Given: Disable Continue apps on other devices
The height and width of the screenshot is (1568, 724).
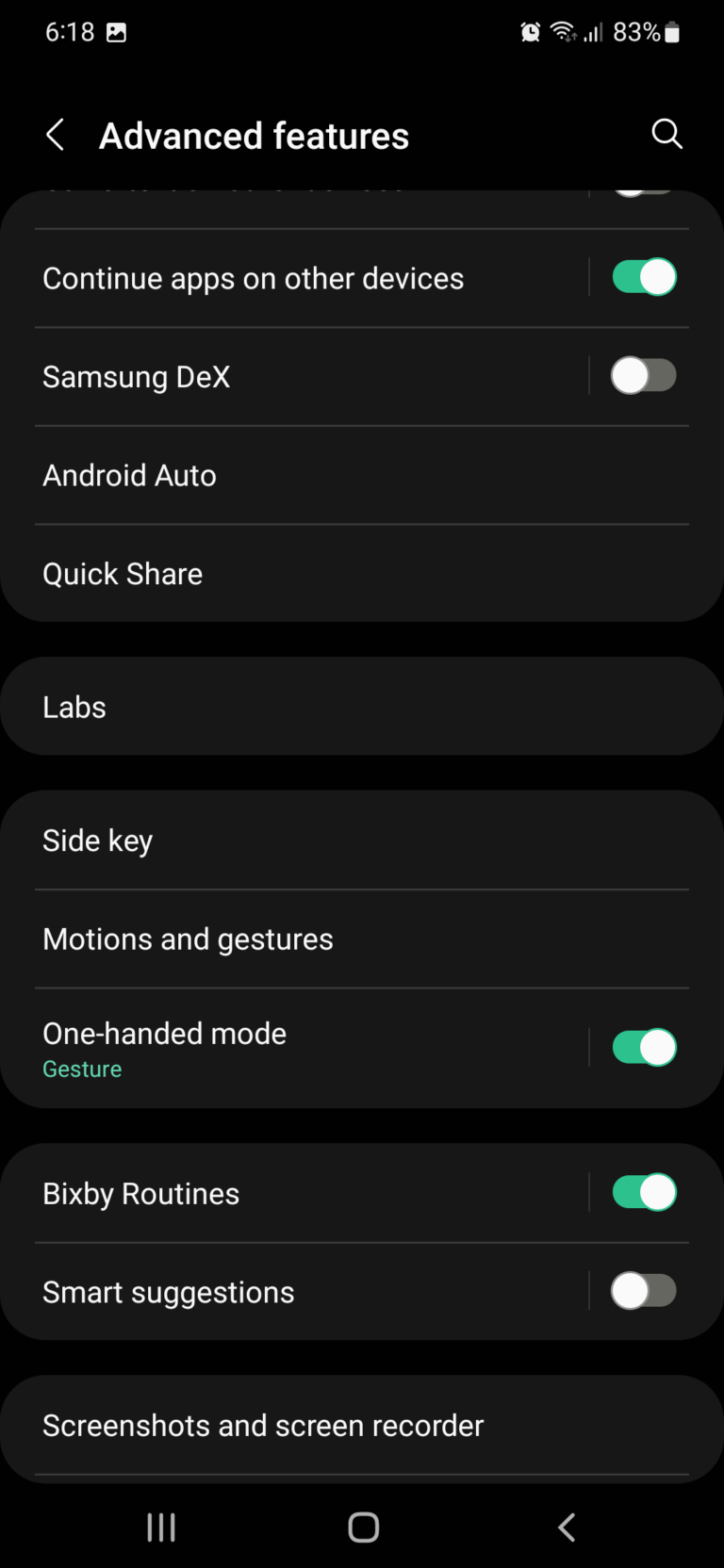Looking at the screenshot, I should (x=644, y=276).
